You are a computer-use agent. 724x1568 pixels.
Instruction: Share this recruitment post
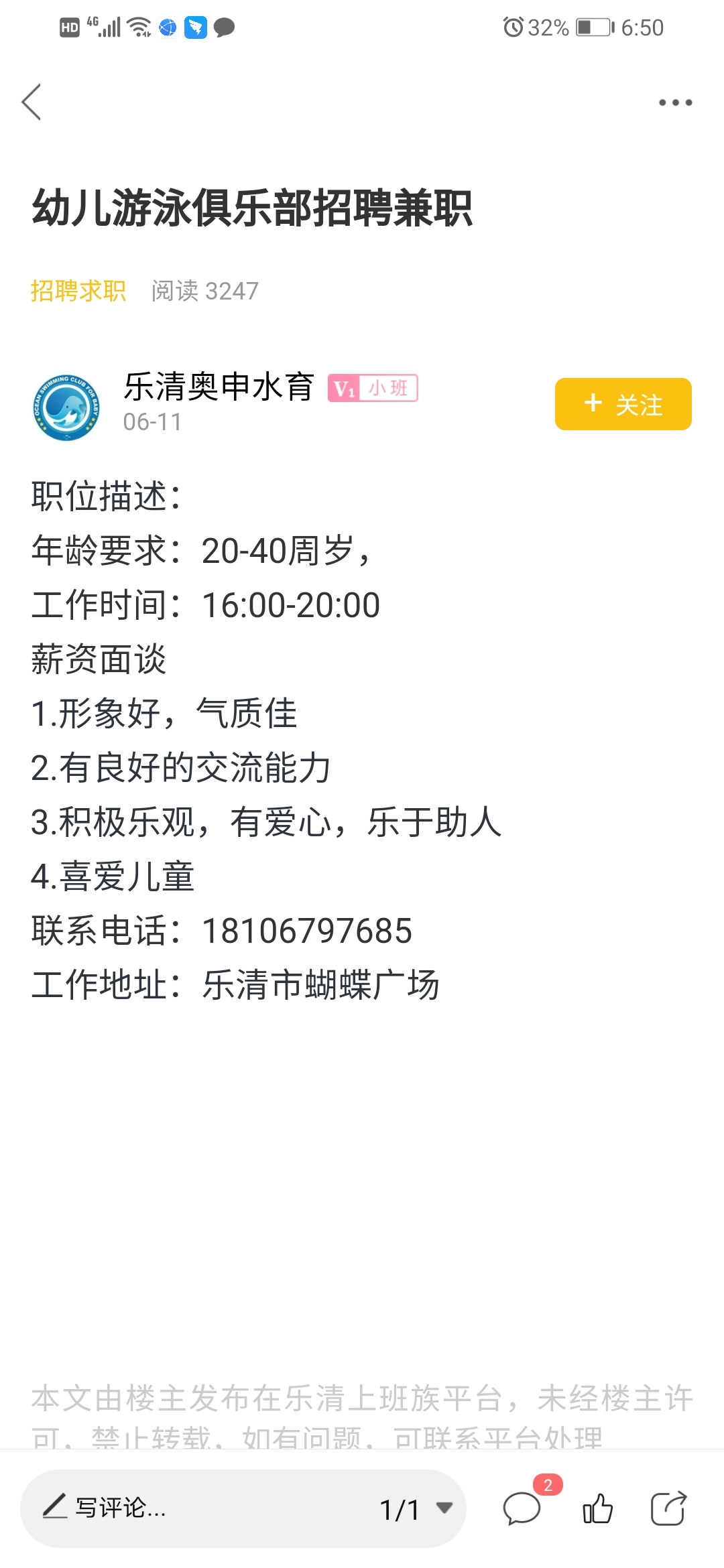[668, 1508]
